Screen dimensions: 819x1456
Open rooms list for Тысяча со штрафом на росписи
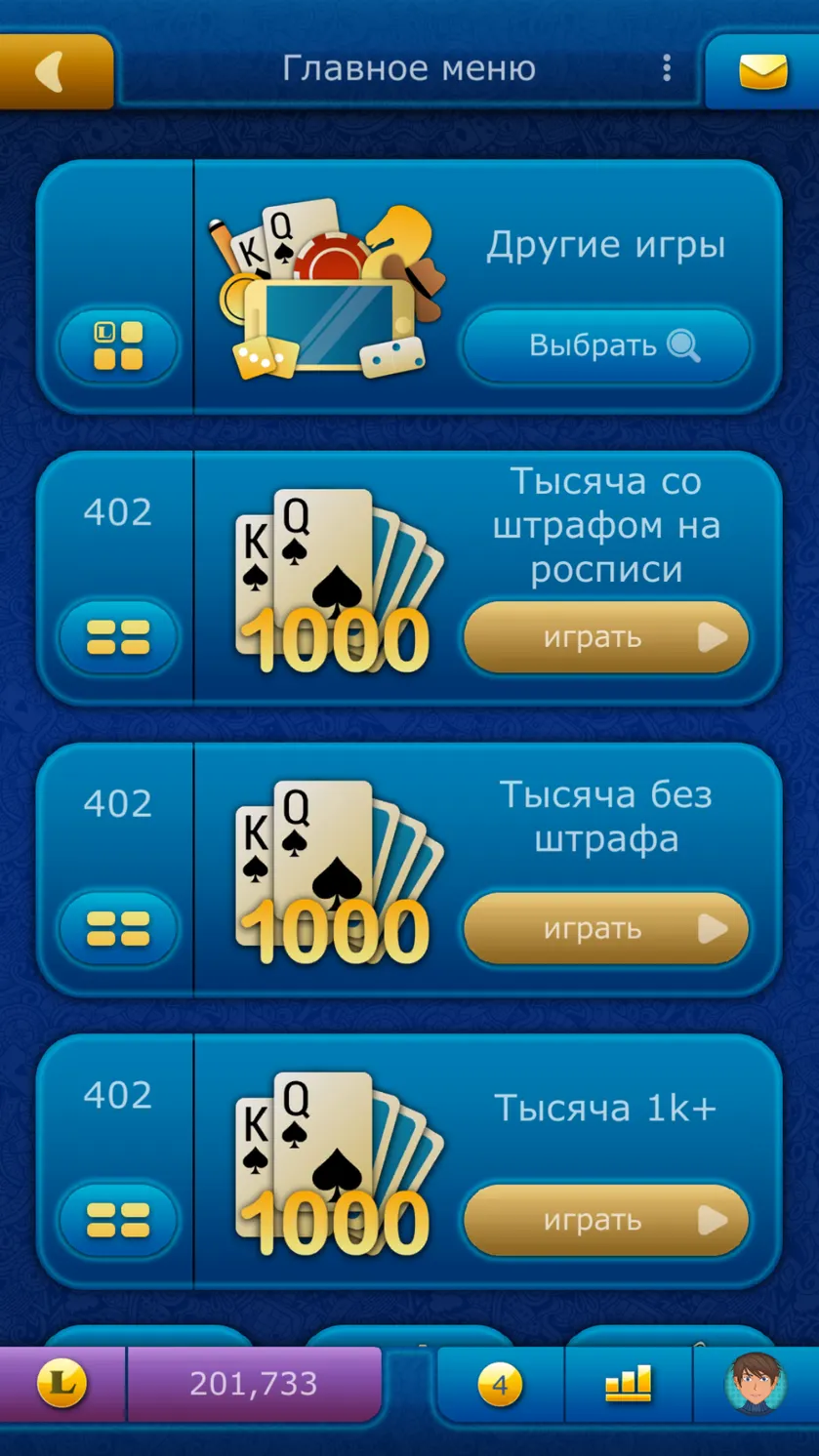coord(118,637)
